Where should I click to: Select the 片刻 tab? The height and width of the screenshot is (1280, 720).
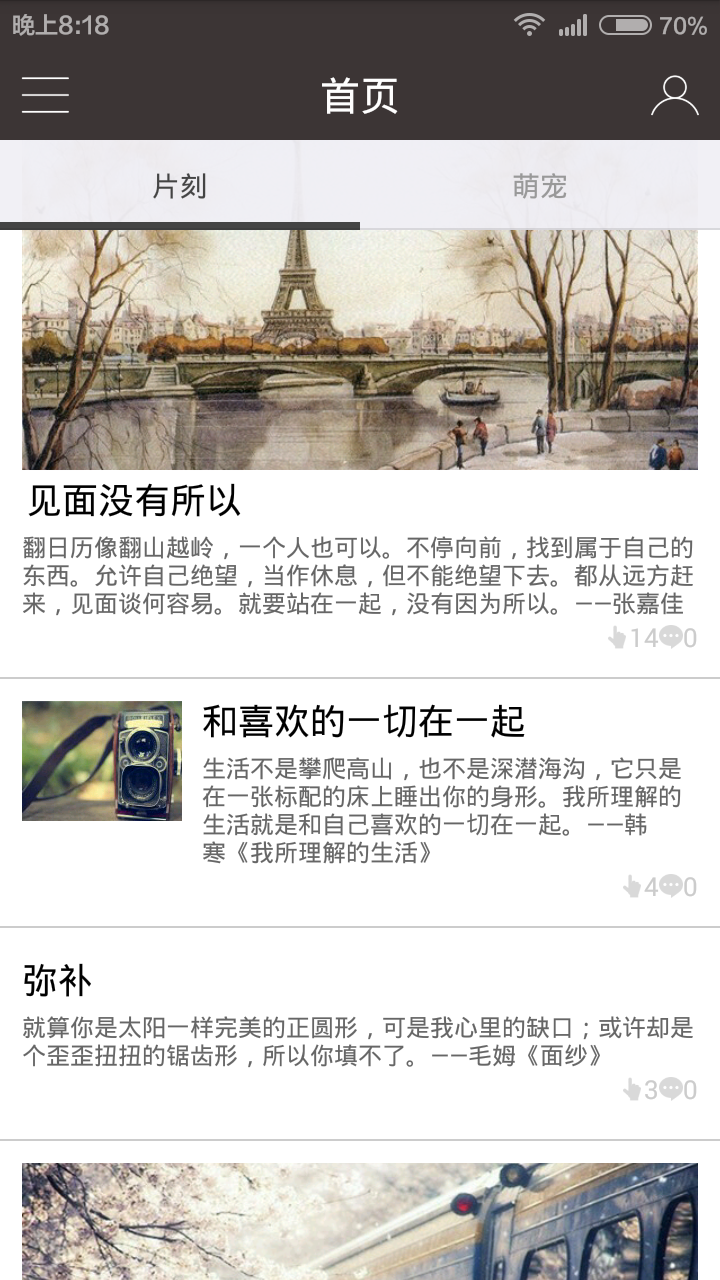click(180, 186)
